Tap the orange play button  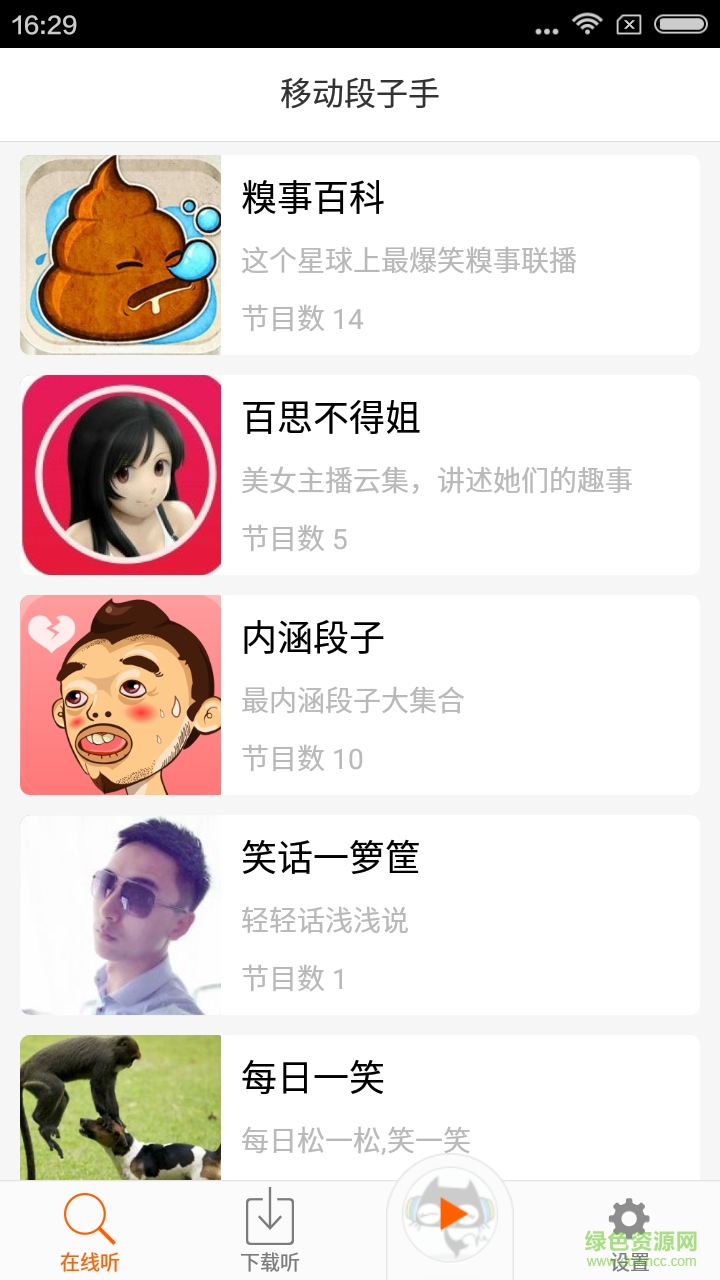click(x=451, y=1214)
